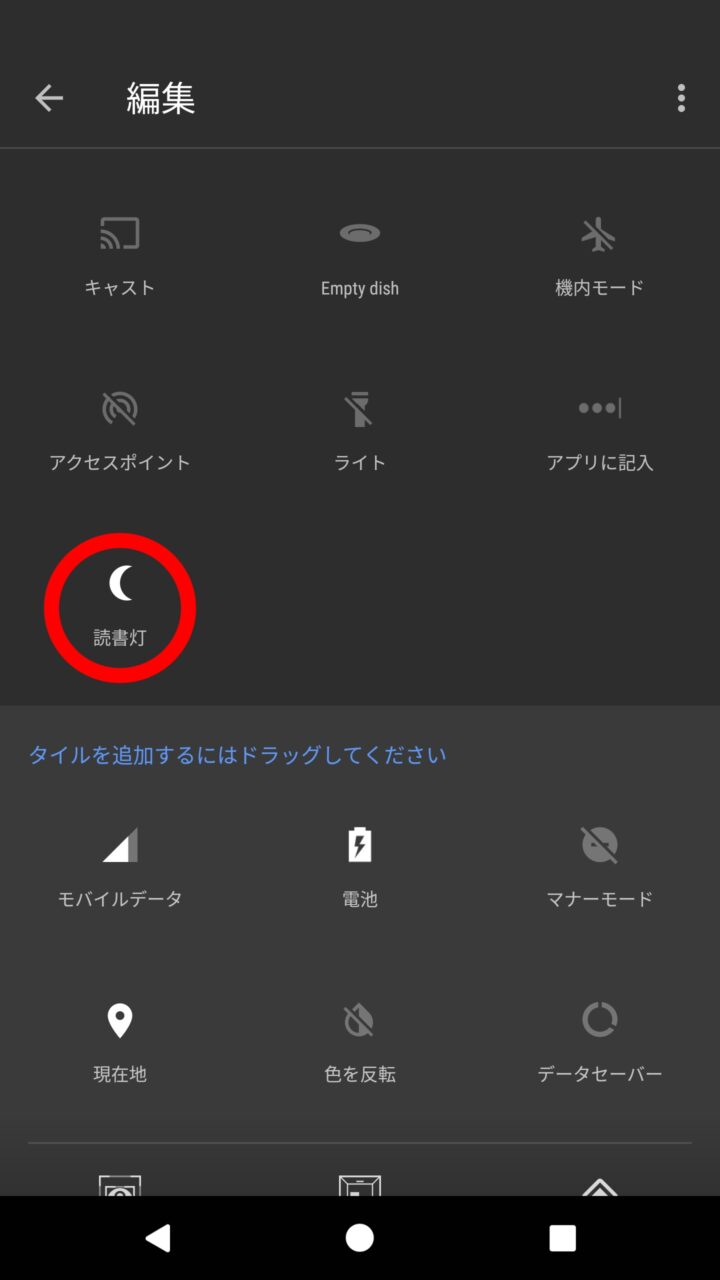Tap the 機内モード tile
The height and width of the screenshot is (1280, 720).
[599, 258]
